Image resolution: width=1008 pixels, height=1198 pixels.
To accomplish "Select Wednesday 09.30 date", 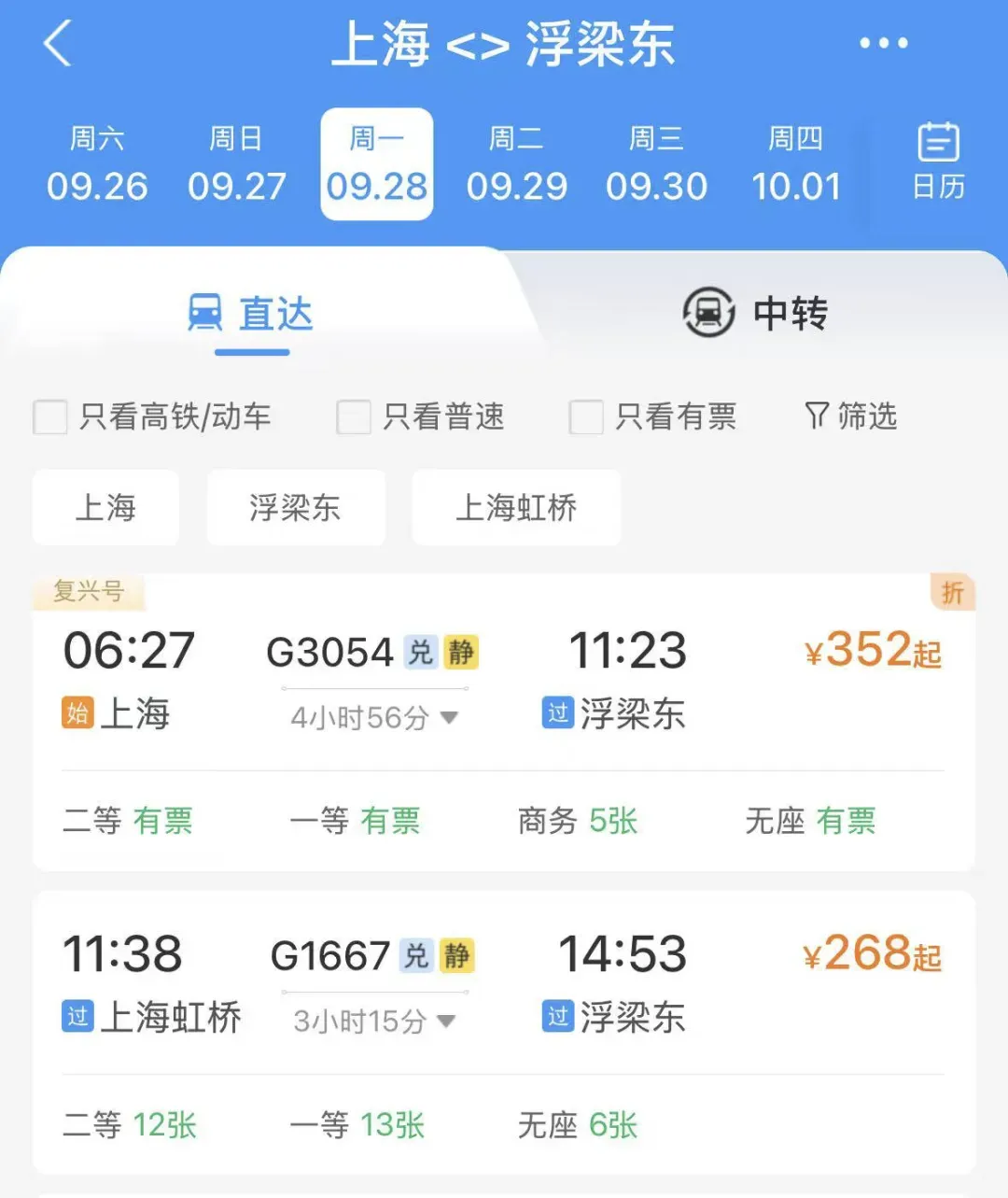I will [x=656, y=164].
